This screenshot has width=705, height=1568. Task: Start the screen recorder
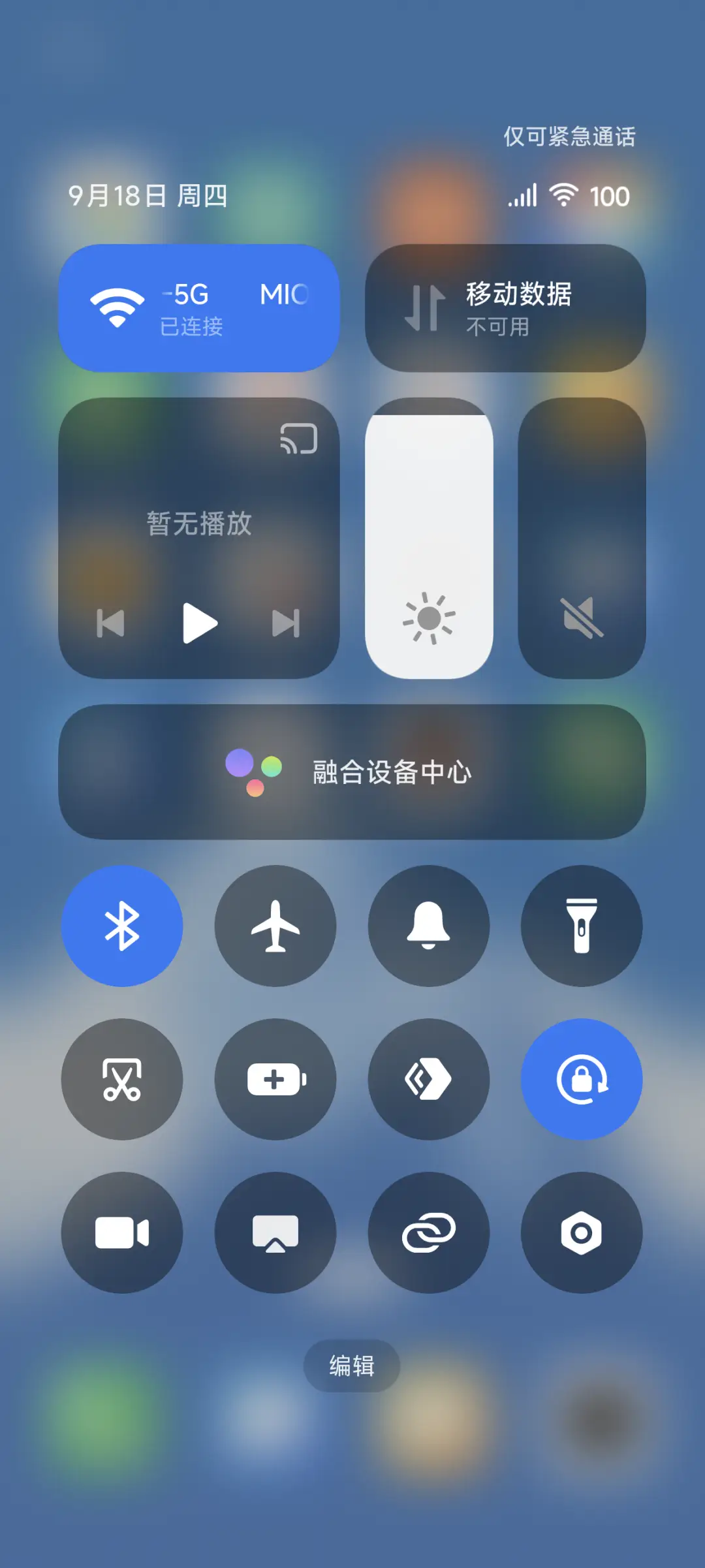(x=122, y=1232)
